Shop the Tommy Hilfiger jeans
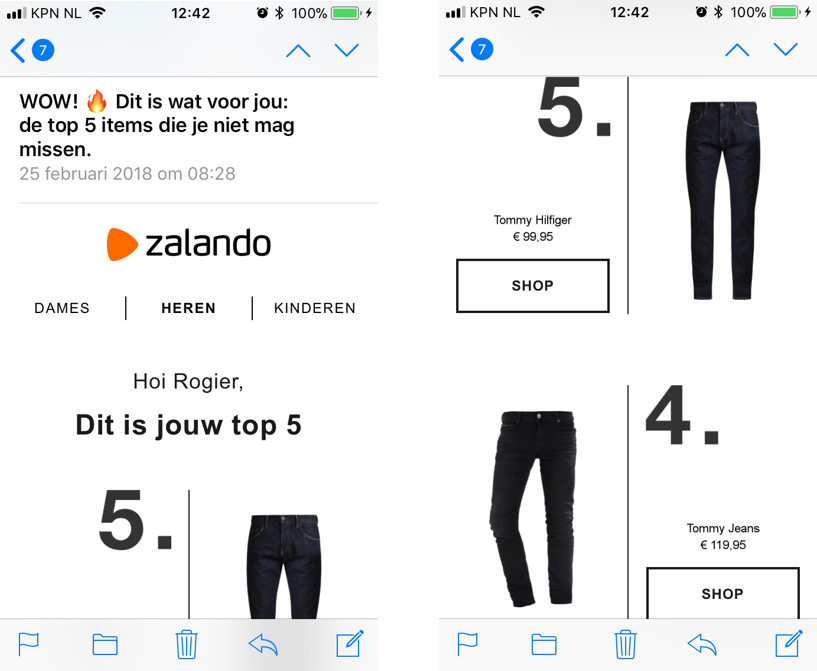The height and width of the screenshot is (671, 817). (x=532, y=286)
